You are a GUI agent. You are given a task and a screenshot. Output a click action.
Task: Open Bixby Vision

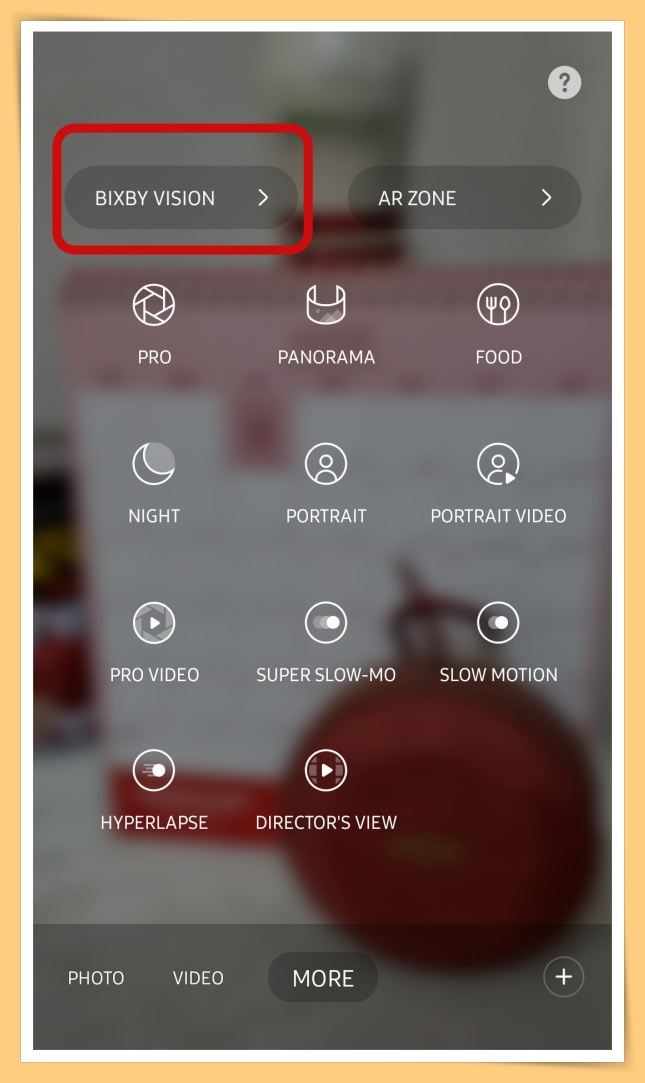181,198
